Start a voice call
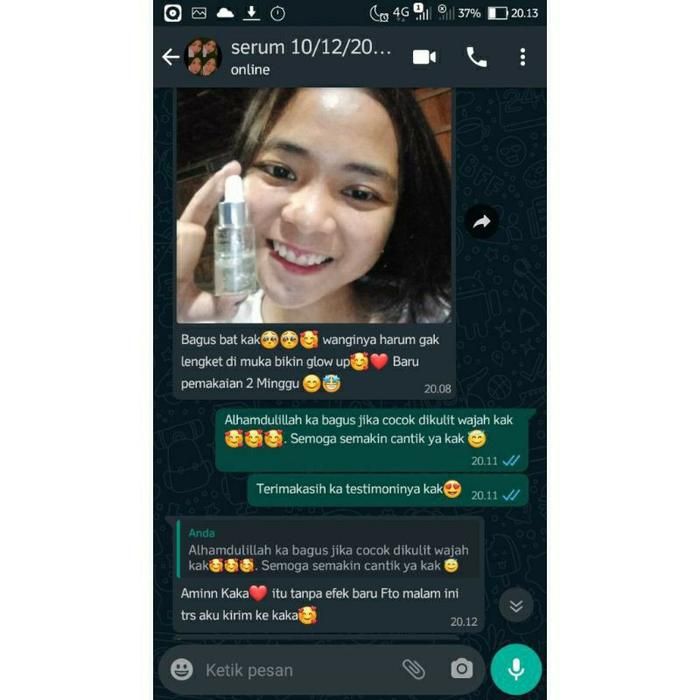 [x=476, y=57]
